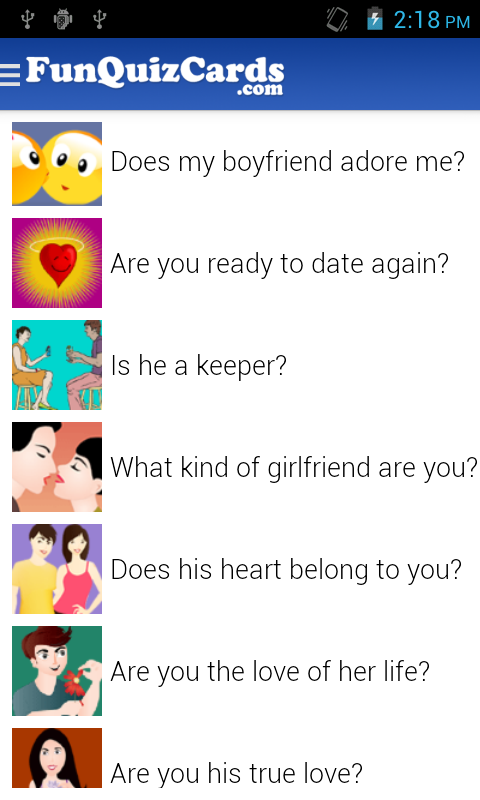Choose 'Does his heart belong to you?' quiz
The width and height of the screenshot is (480, 800).
240,569
